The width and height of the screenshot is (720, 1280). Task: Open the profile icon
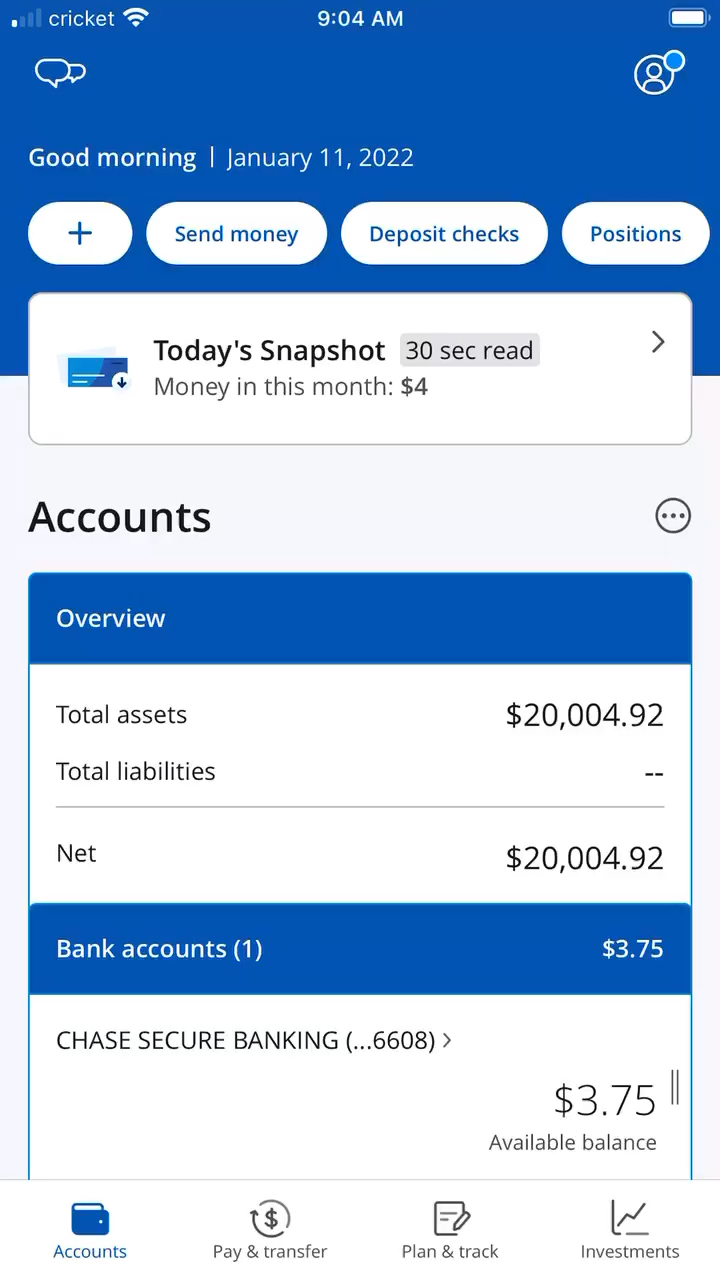[656, 75]
